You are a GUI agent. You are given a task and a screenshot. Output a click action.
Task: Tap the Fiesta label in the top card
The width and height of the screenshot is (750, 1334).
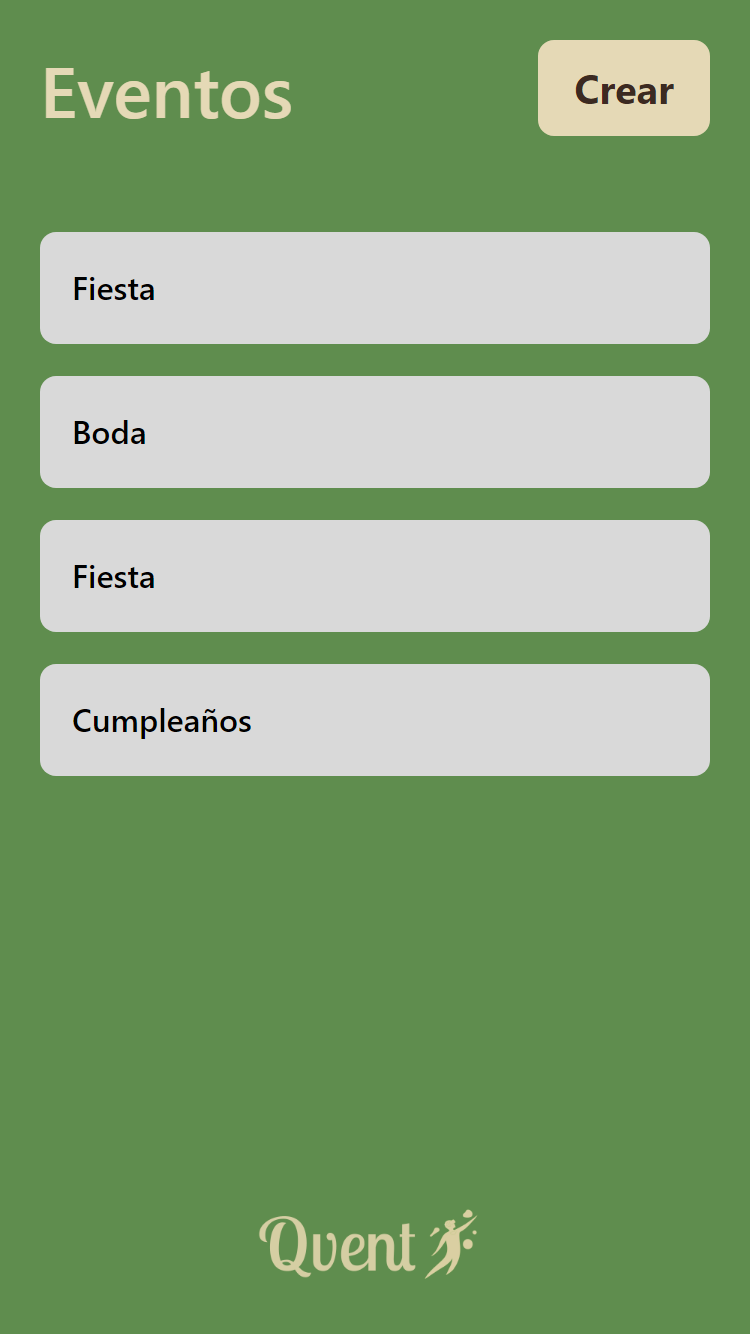[113, 289]
